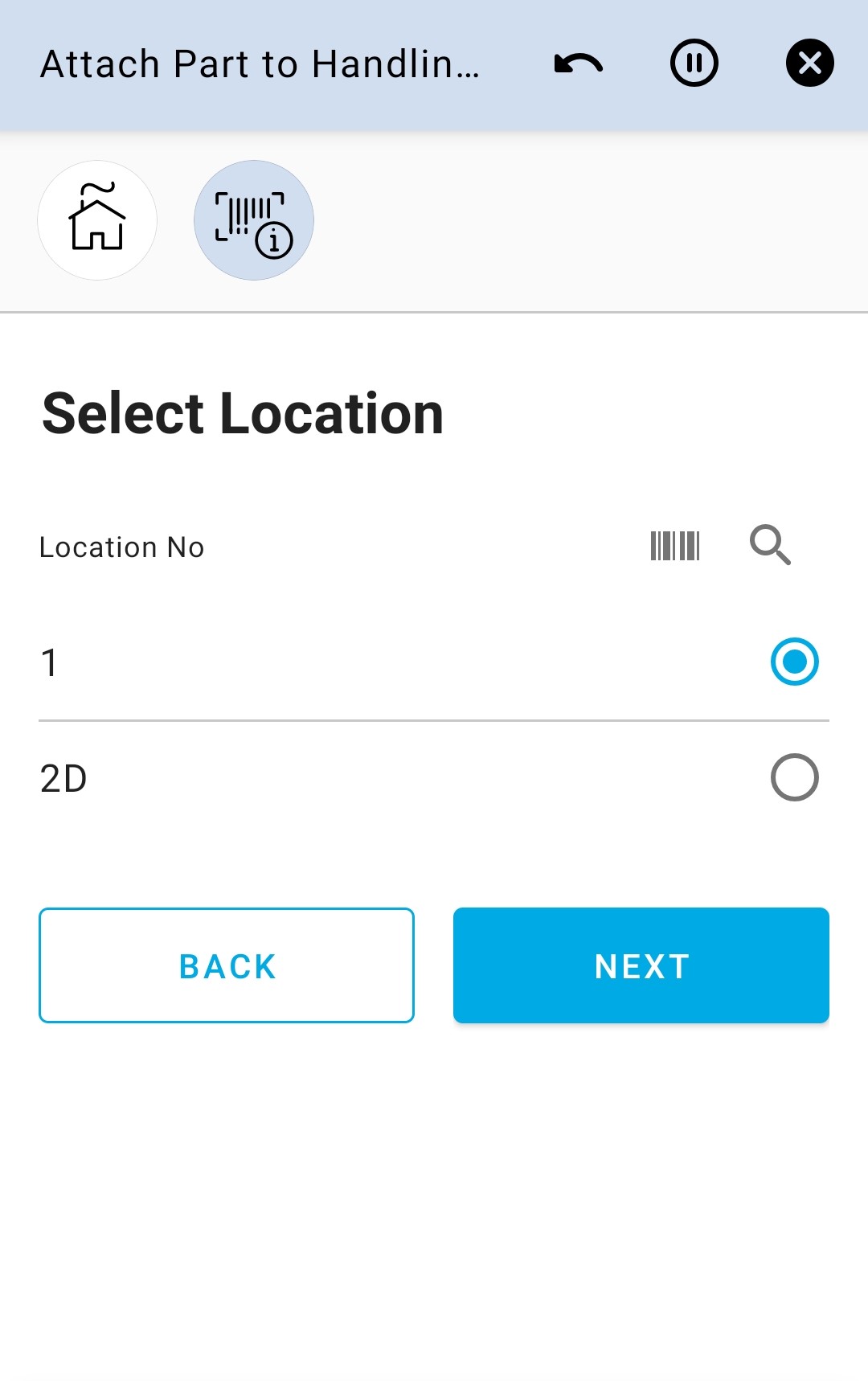The height and width of the screenshot is (1381, 868).
Task: Open the barcode info icon
Action: coord(254,220)
